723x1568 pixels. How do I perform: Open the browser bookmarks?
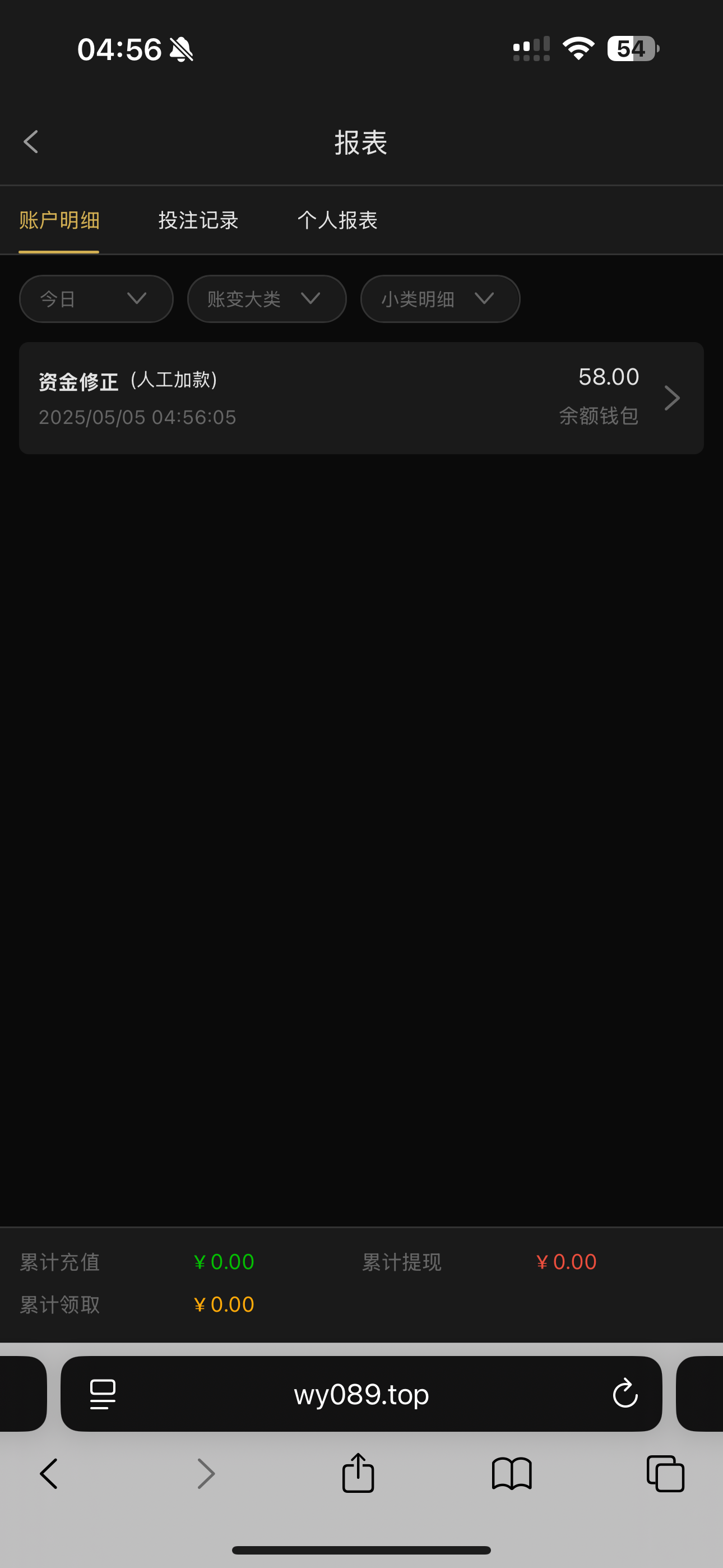point(511,1474)
